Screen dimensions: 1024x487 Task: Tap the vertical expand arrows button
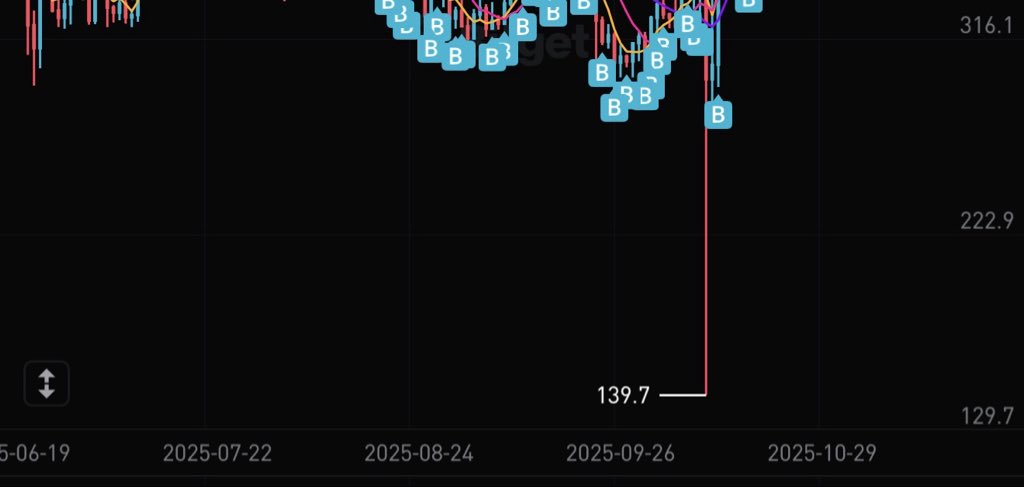click(46, 383)
